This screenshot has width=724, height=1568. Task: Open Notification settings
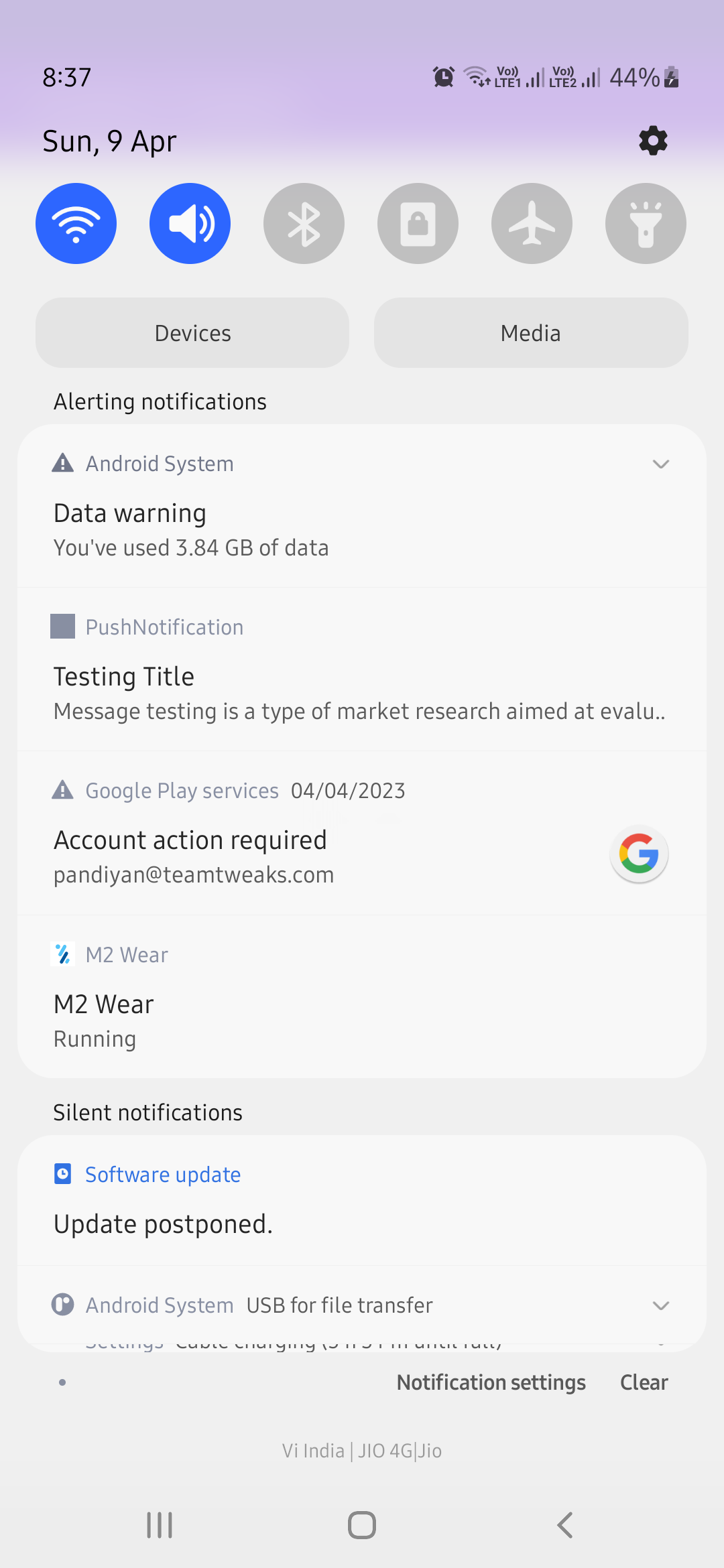click(x=491, y=1382)
